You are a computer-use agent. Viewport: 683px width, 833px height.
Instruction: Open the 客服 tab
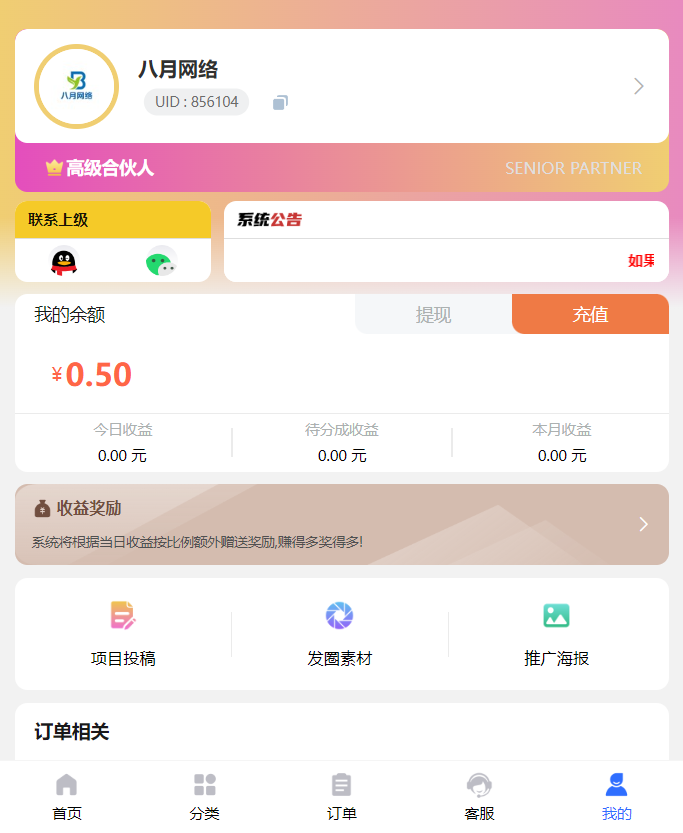click(x=479, y=797)
